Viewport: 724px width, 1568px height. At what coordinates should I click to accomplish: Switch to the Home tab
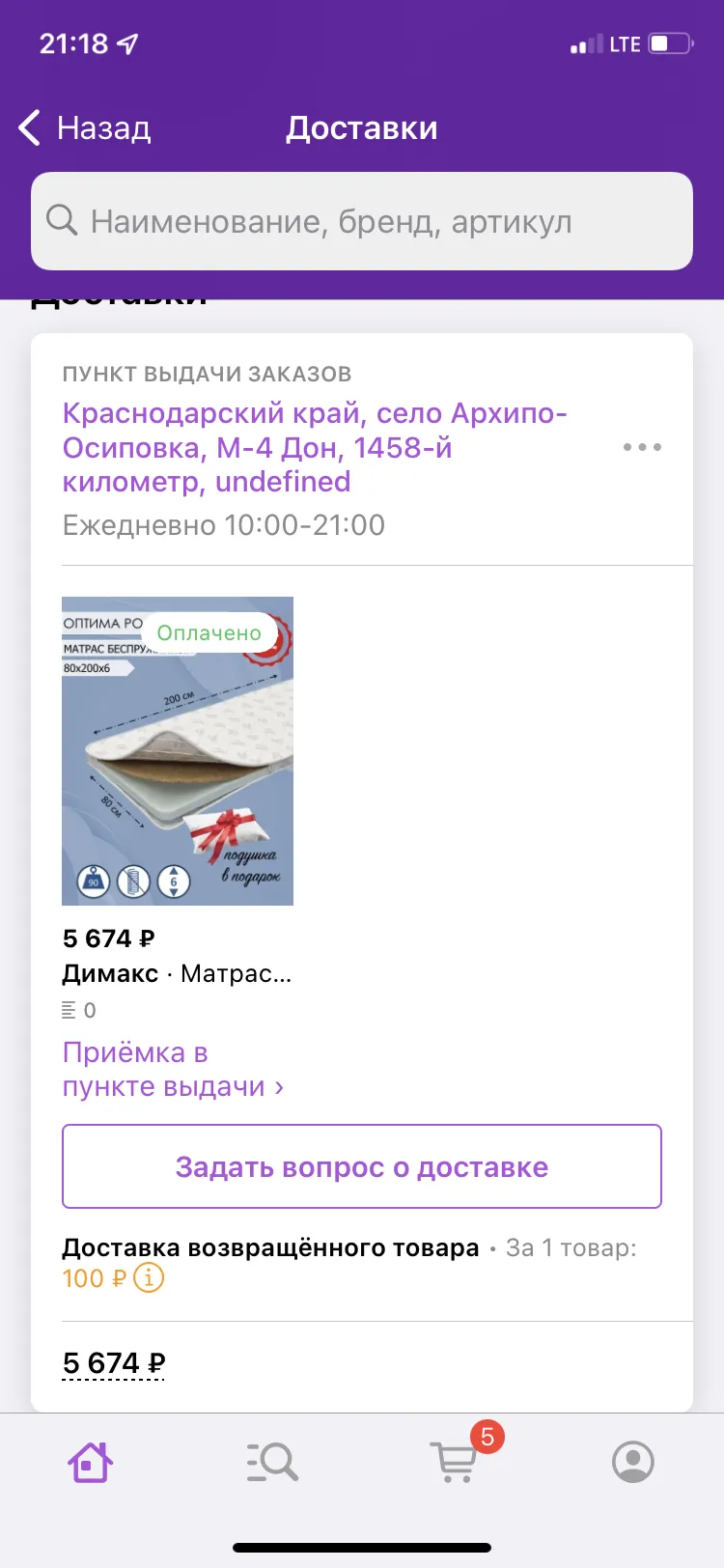point(90,1462)
